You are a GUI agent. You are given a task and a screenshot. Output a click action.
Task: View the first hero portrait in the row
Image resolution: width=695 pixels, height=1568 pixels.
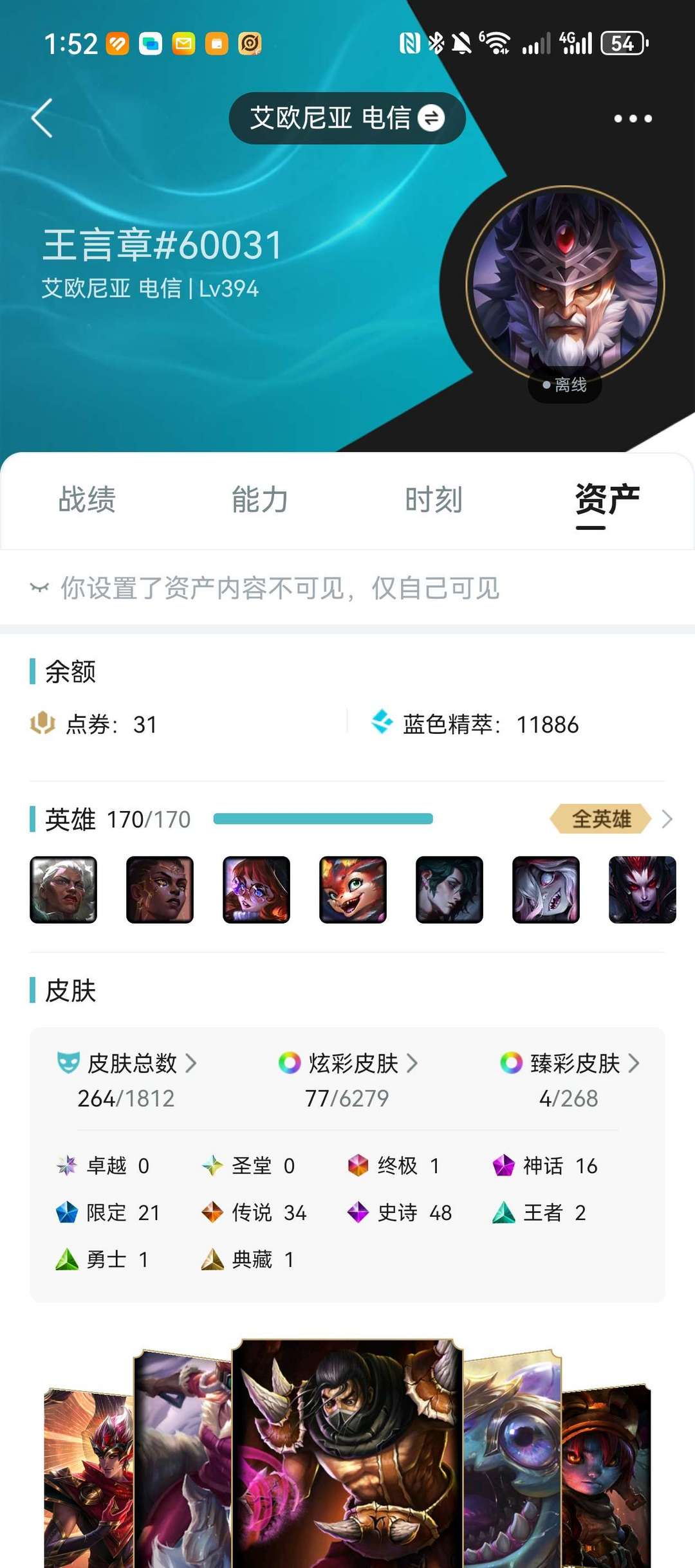pos(63,889)
